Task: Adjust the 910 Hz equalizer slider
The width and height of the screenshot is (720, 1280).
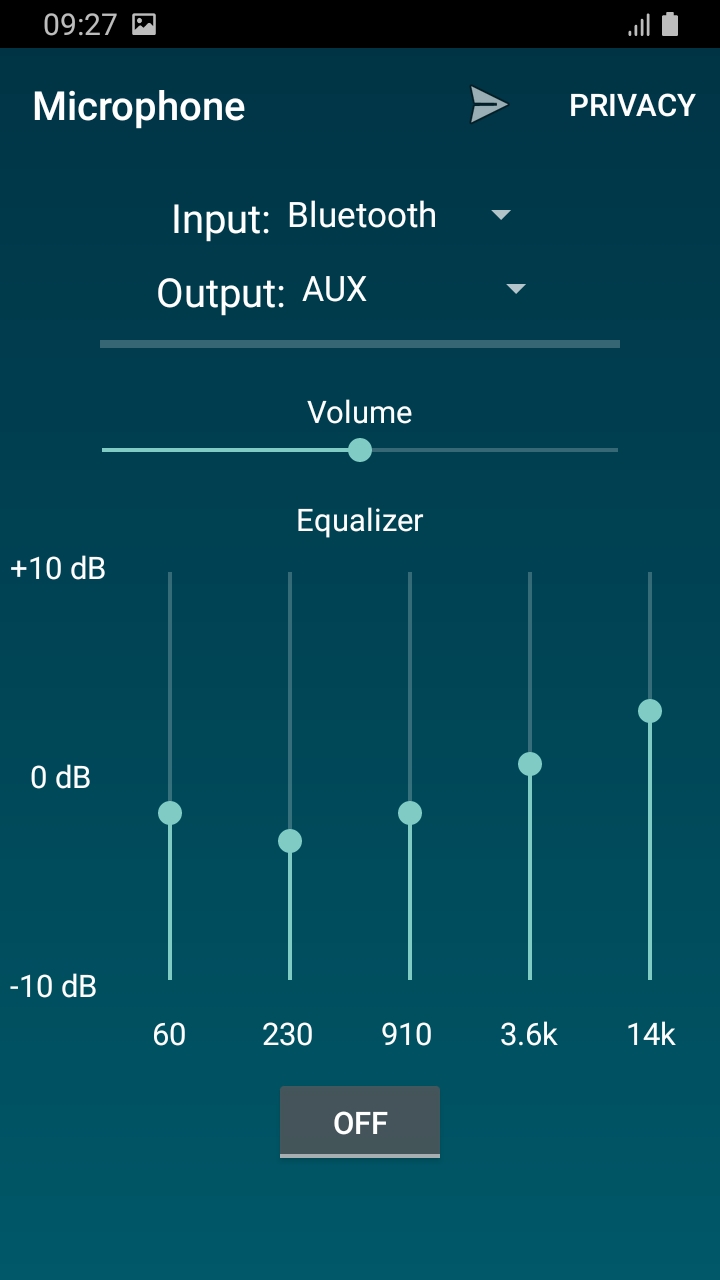Action: click(x=408, y=812)
